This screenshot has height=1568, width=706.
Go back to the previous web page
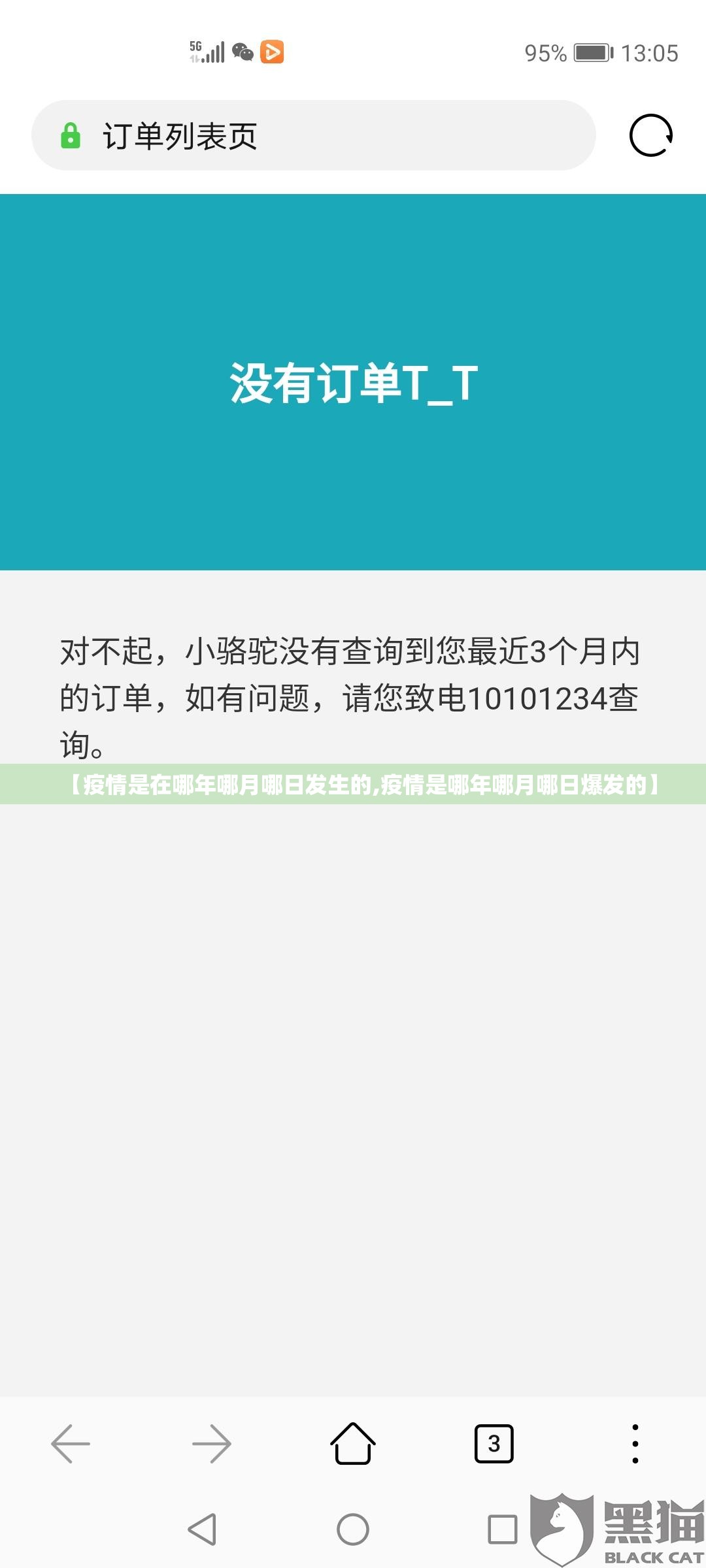[x=71, y=1443]
